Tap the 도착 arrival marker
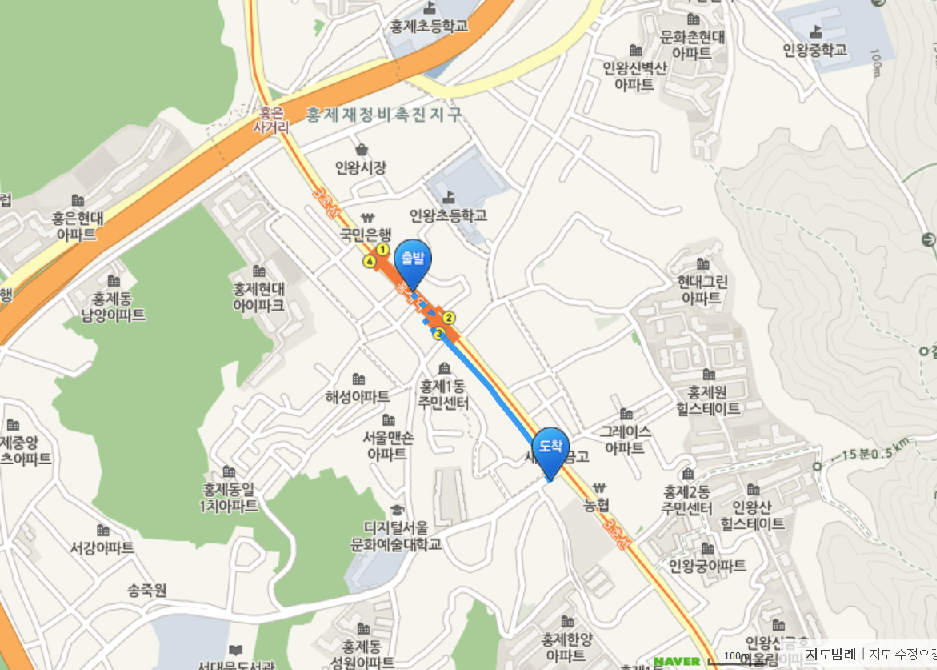937x670 pixels. tap(551, 444)
